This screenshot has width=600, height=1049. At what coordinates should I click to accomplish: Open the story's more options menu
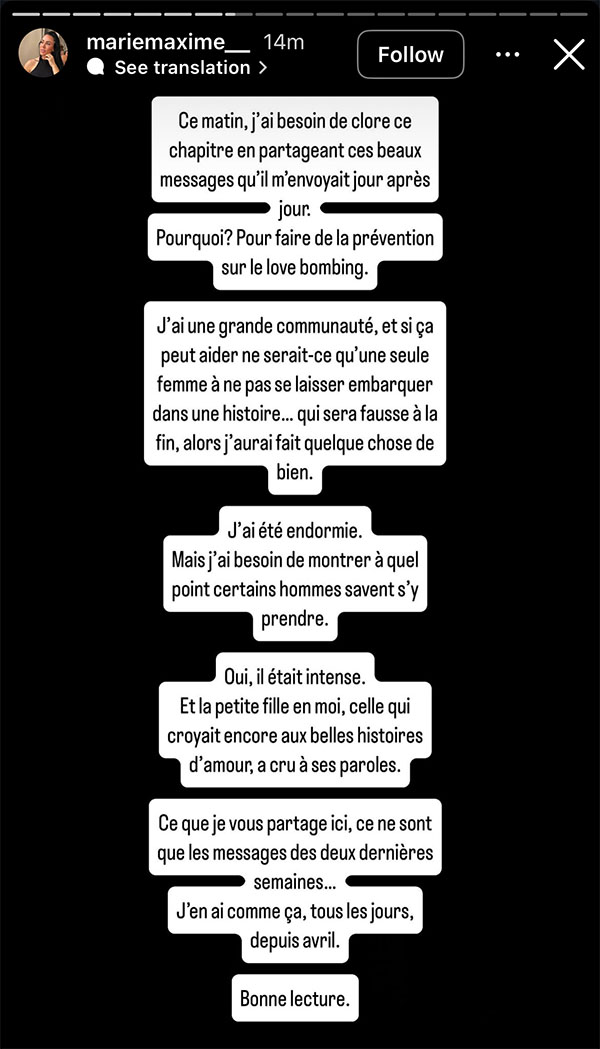(x=508, y=54)
